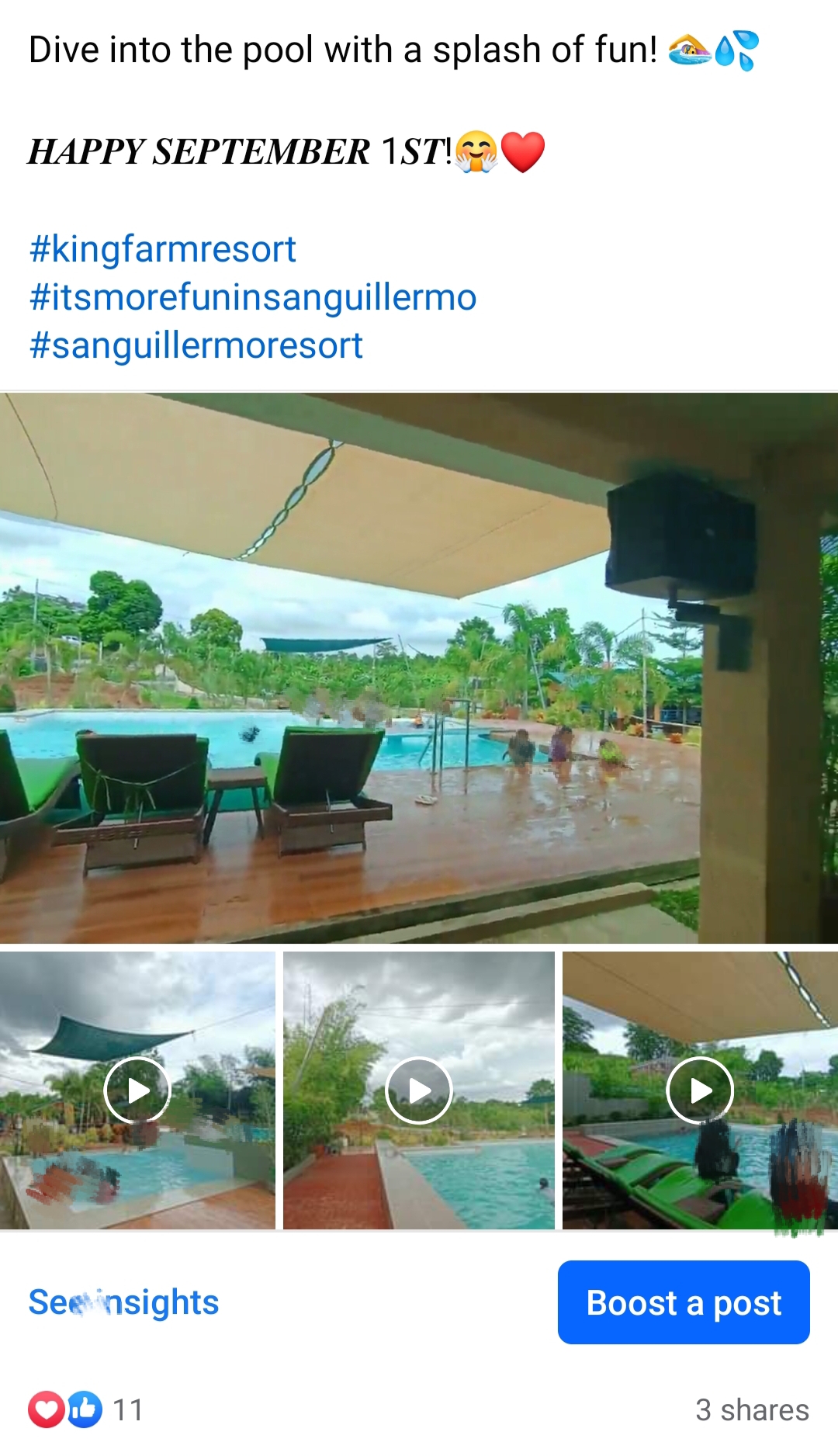
Task: Open the #itsmorefuninsanguillermo hashtag
Action: coord(252,297)
